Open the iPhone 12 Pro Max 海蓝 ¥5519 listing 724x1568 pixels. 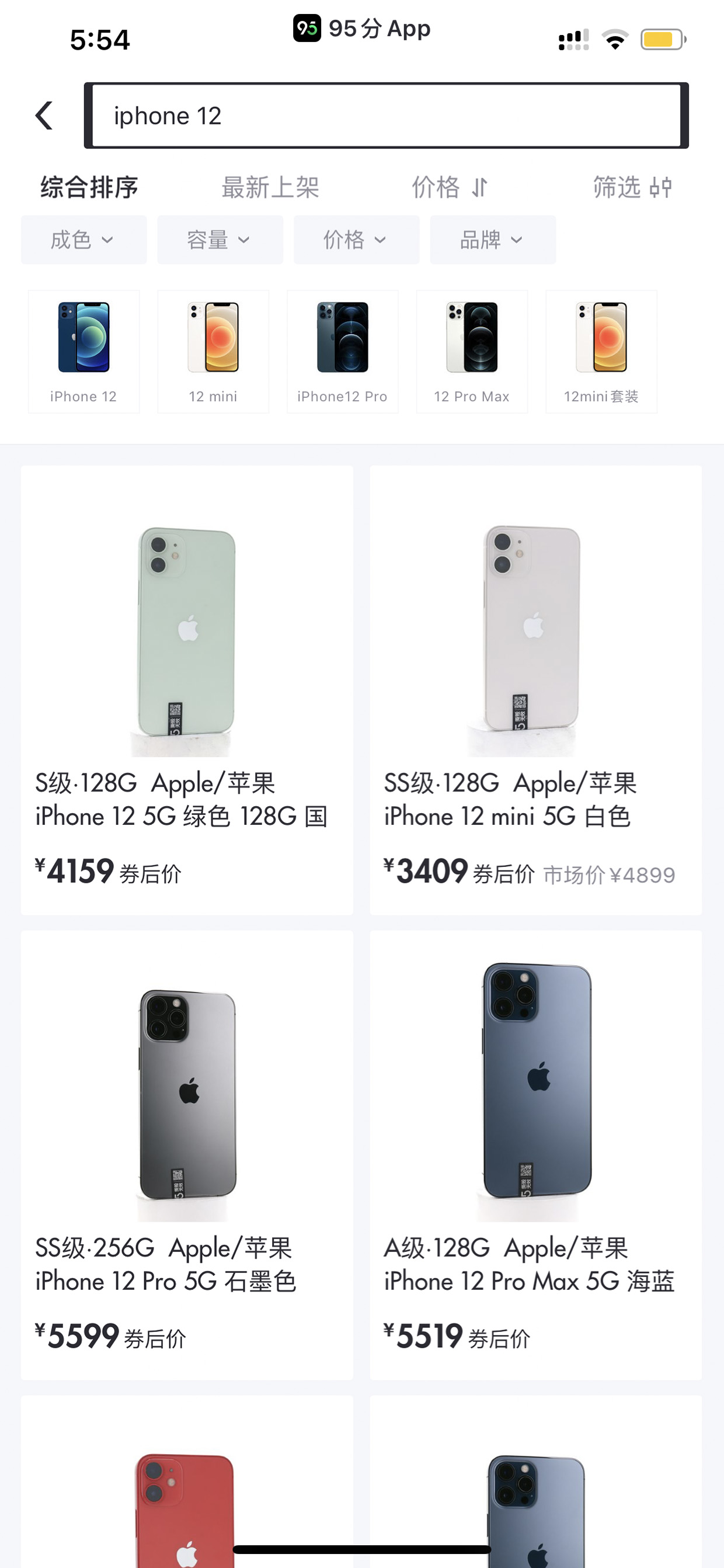click(x=536, y=1155)
